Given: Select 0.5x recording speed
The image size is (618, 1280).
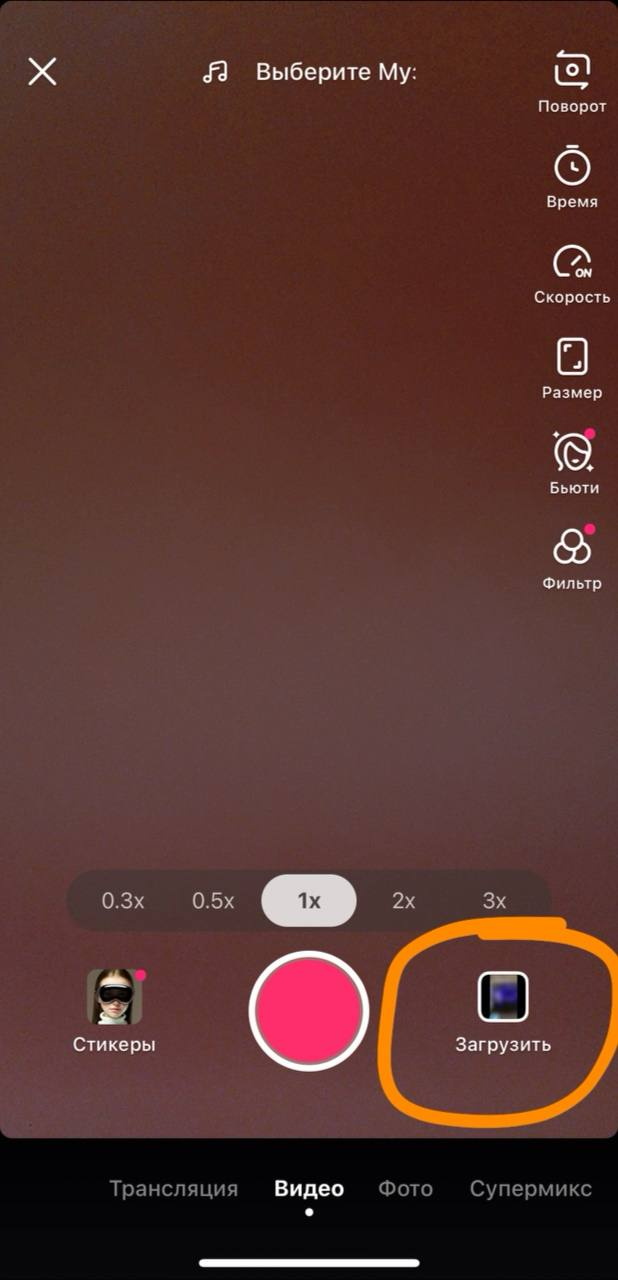Looking at the screenshot, I should 213,901.
